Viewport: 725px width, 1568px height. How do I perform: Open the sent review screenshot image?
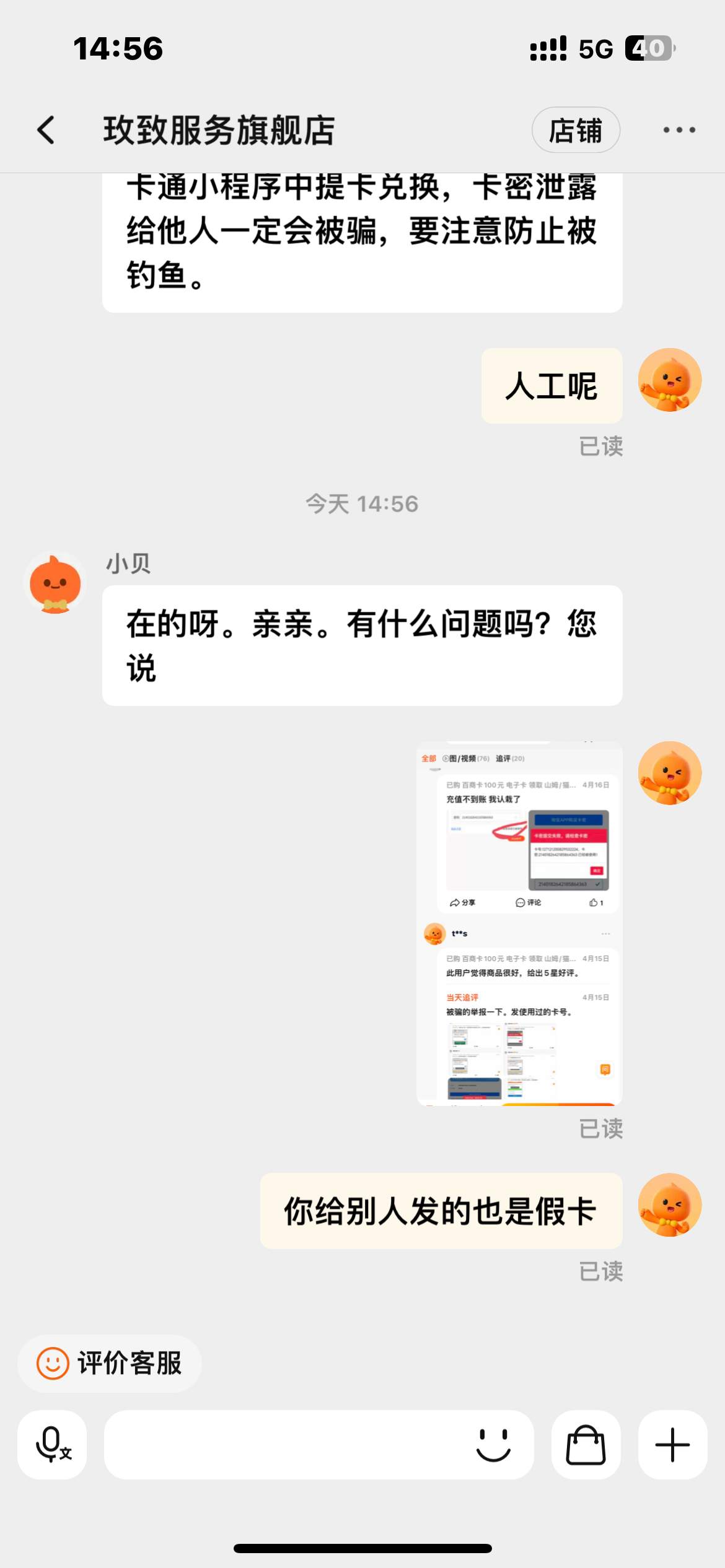pyautogui.click(x=519, y=923)
